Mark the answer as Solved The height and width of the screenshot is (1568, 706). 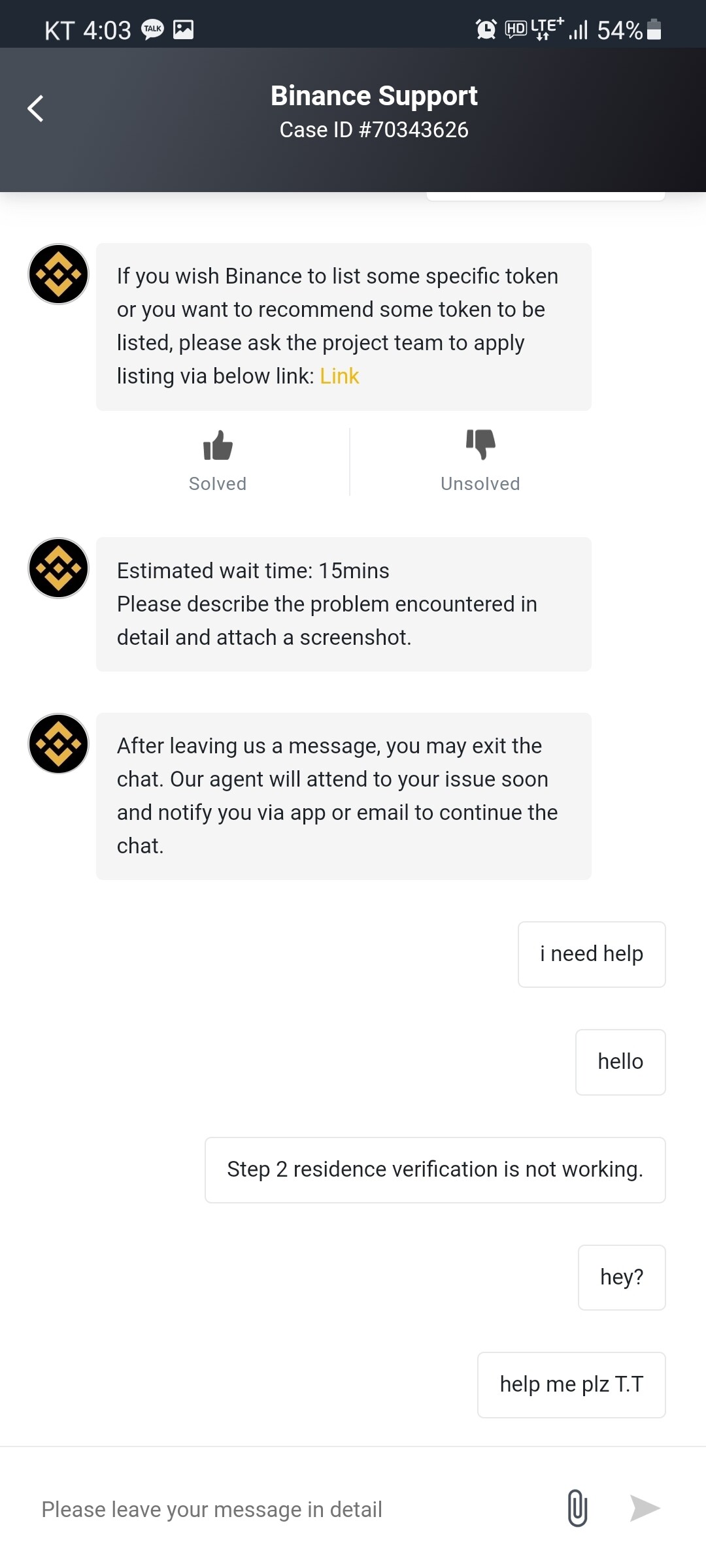click(x=218, y=461)
